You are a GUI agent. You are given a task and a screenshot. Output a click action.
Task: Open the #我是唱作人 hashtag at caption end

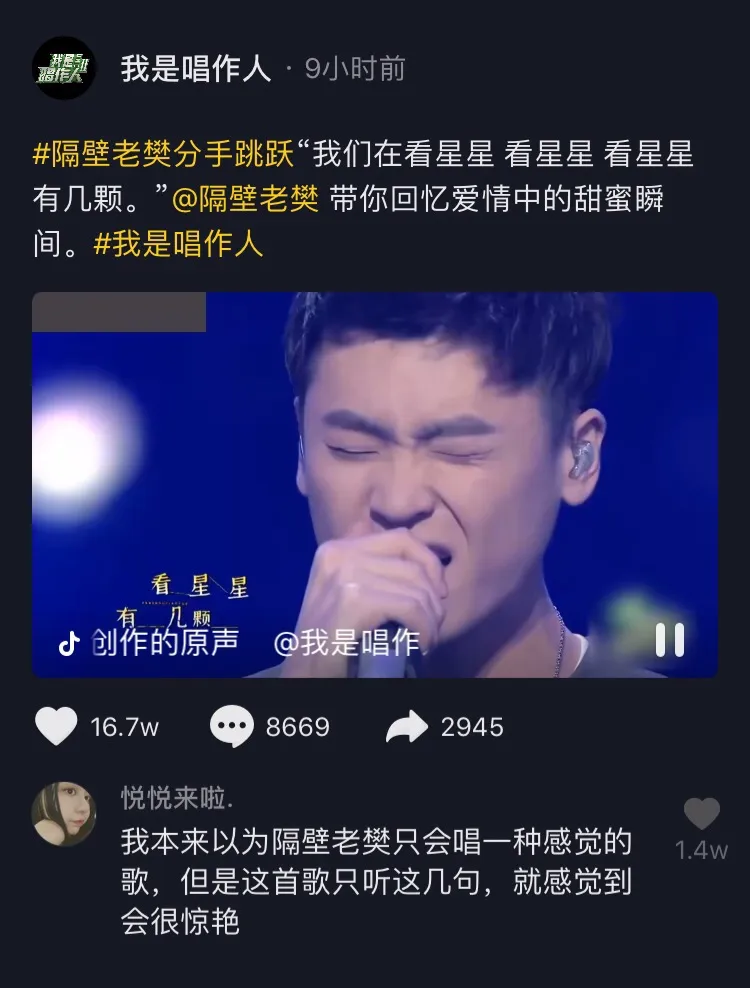pyautogui.click(x=178, y=244)
